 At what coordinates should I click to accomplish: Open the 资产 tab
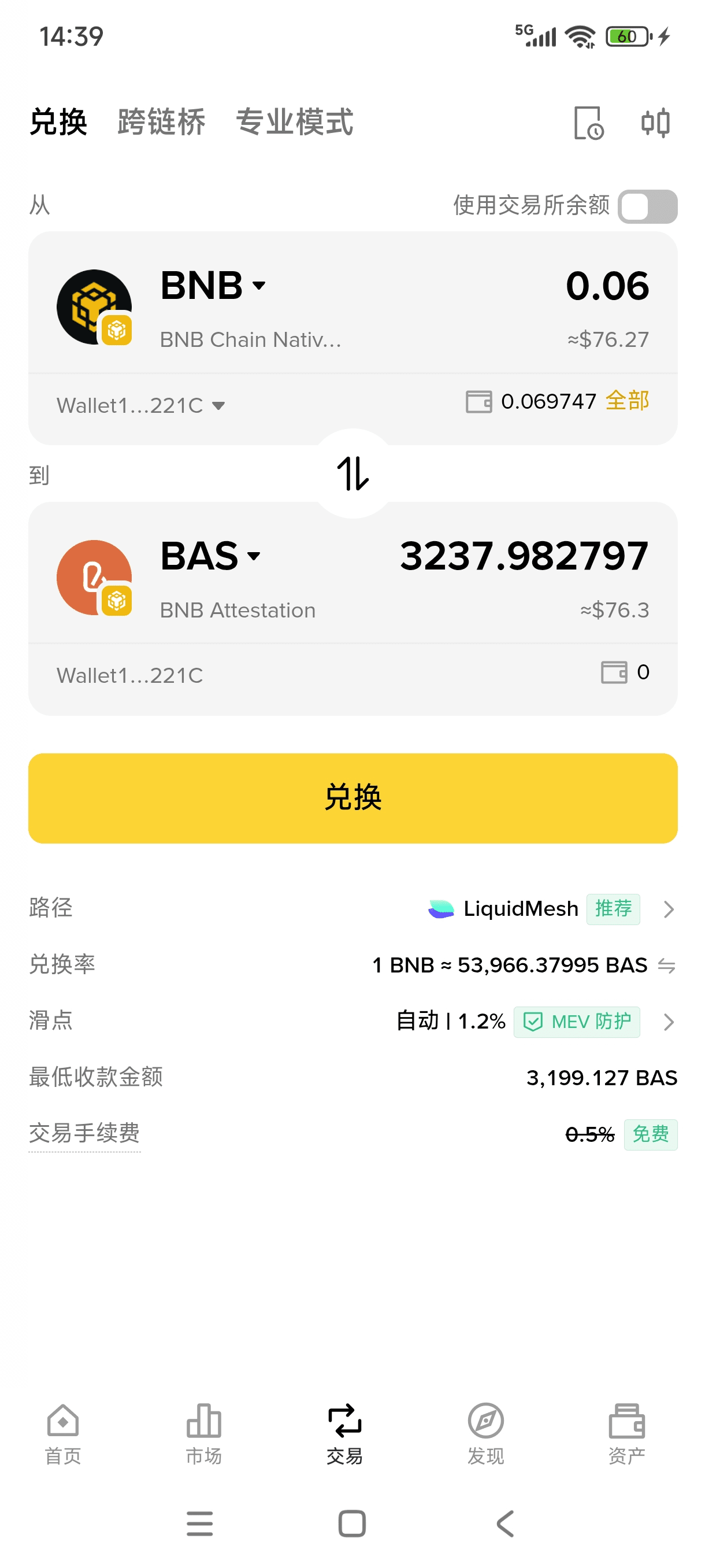point(626,1433)
